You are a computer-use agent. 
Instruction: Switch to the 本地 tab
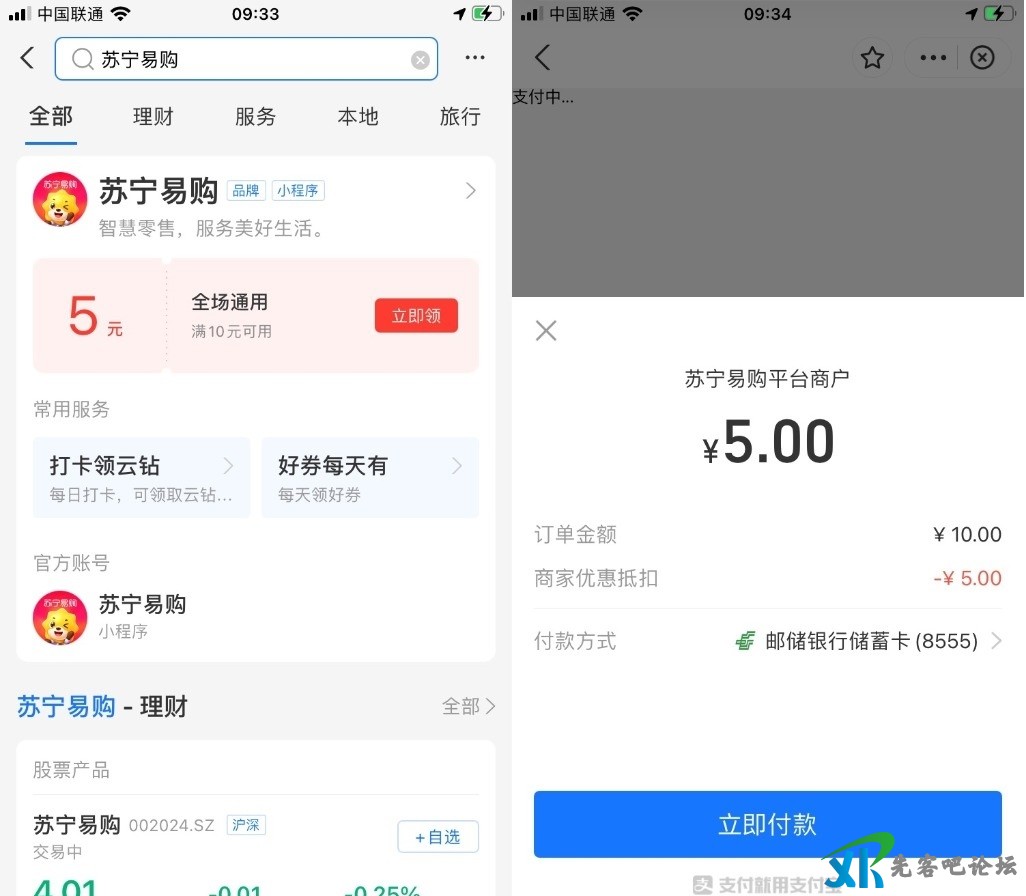tap(357, 117)
